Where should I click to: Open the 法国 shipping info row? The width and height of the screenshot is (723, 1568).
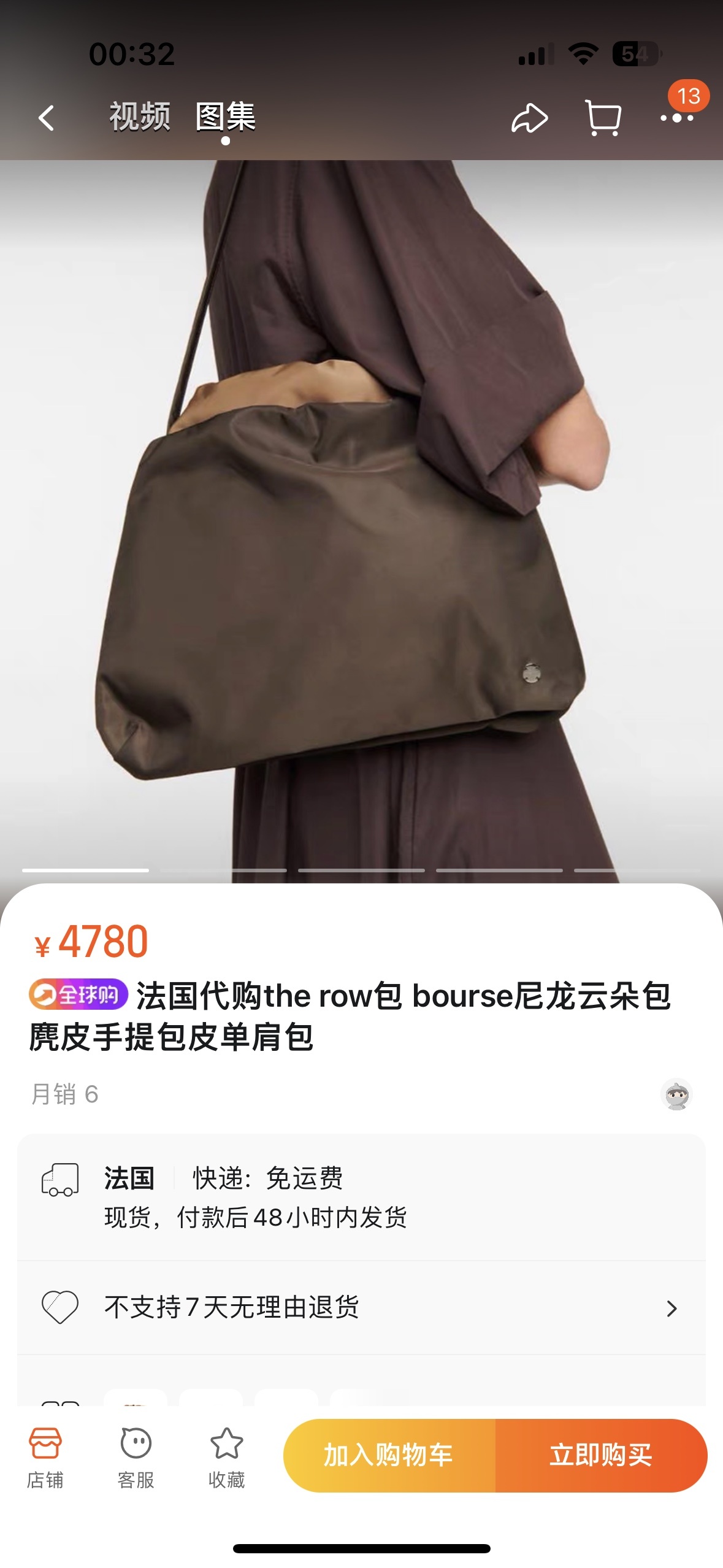tap(362, 1197)
